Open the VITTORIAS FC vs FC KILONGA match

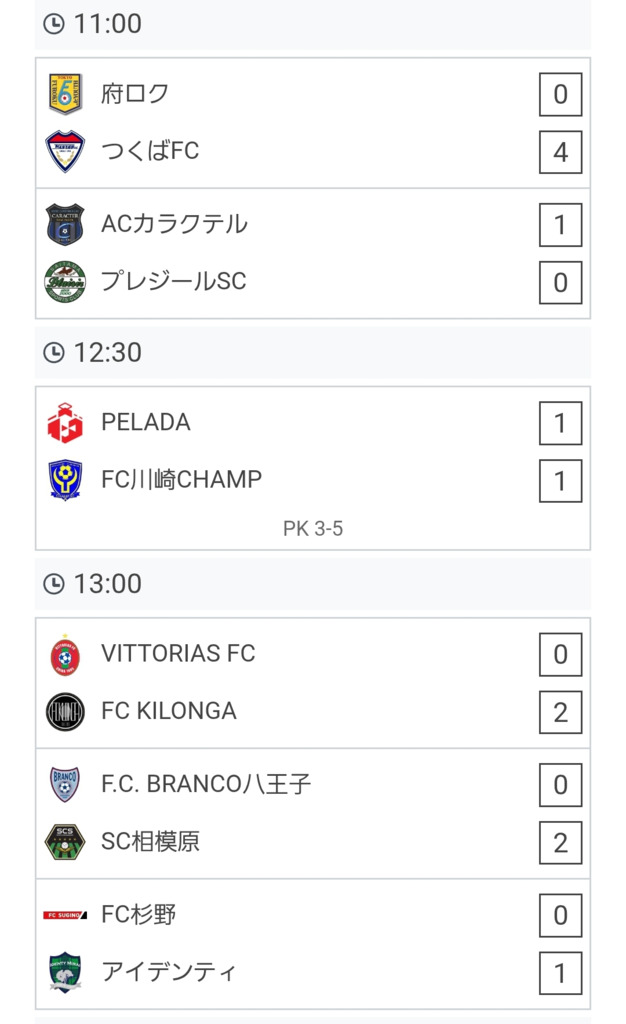pyautogui.click(x=313, y=683)
